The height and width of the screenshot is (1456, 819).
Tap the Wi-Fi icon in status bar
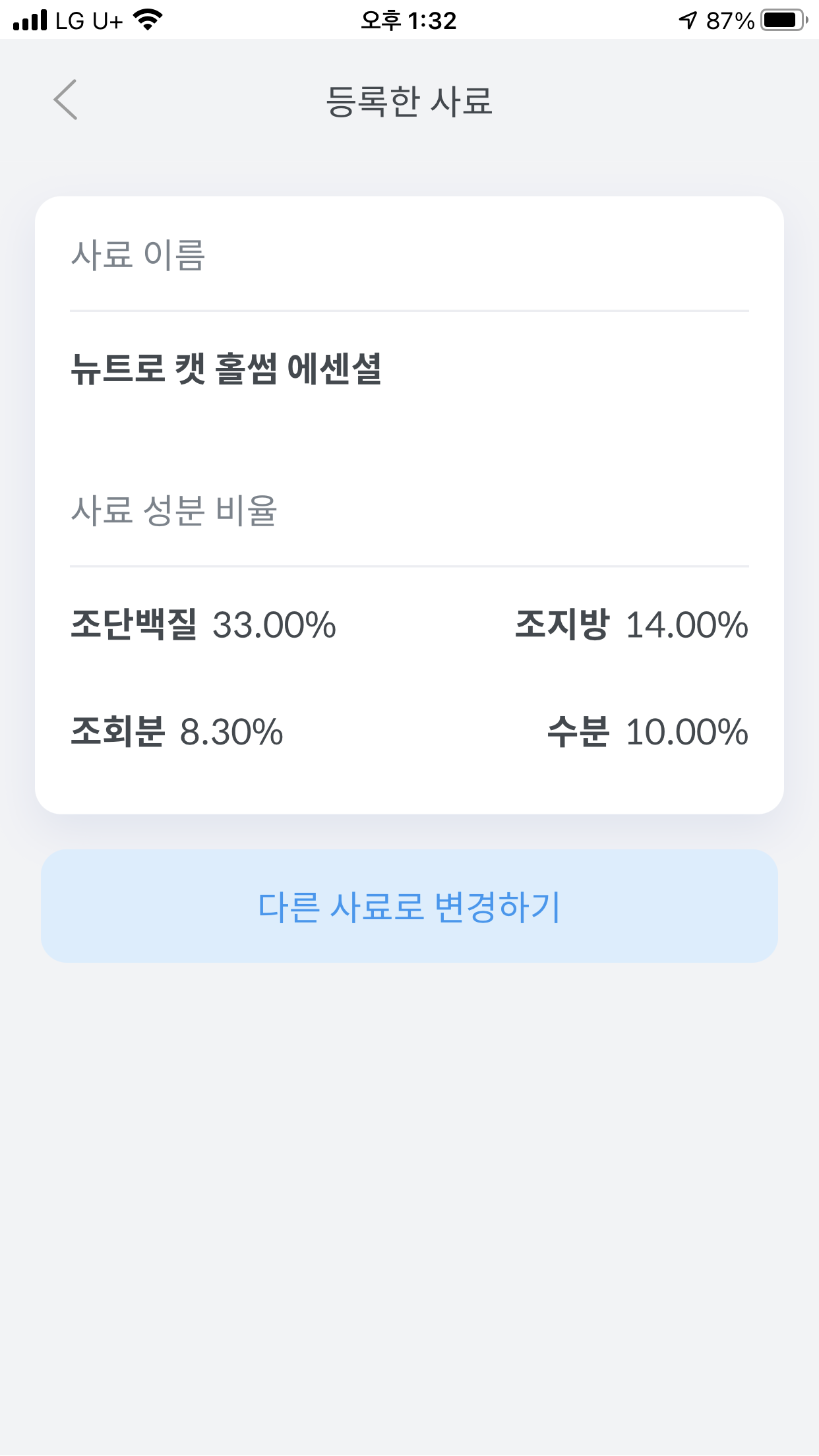[146, 20]
